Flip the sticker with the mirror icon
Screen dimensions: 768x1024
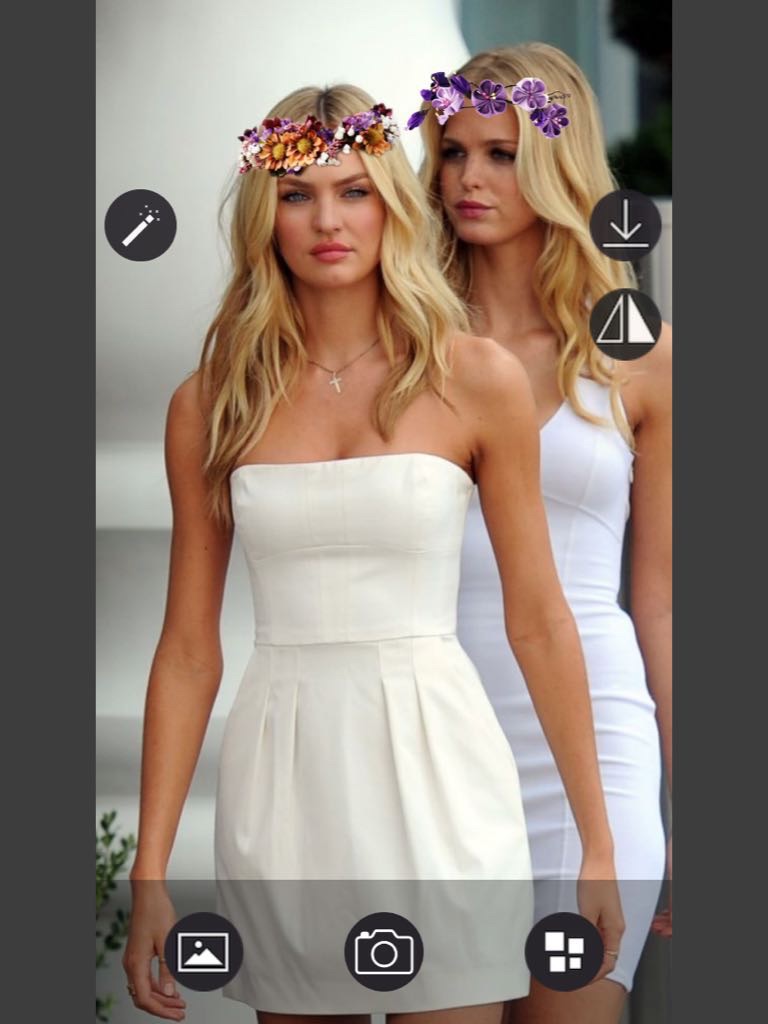coord(626,324)
